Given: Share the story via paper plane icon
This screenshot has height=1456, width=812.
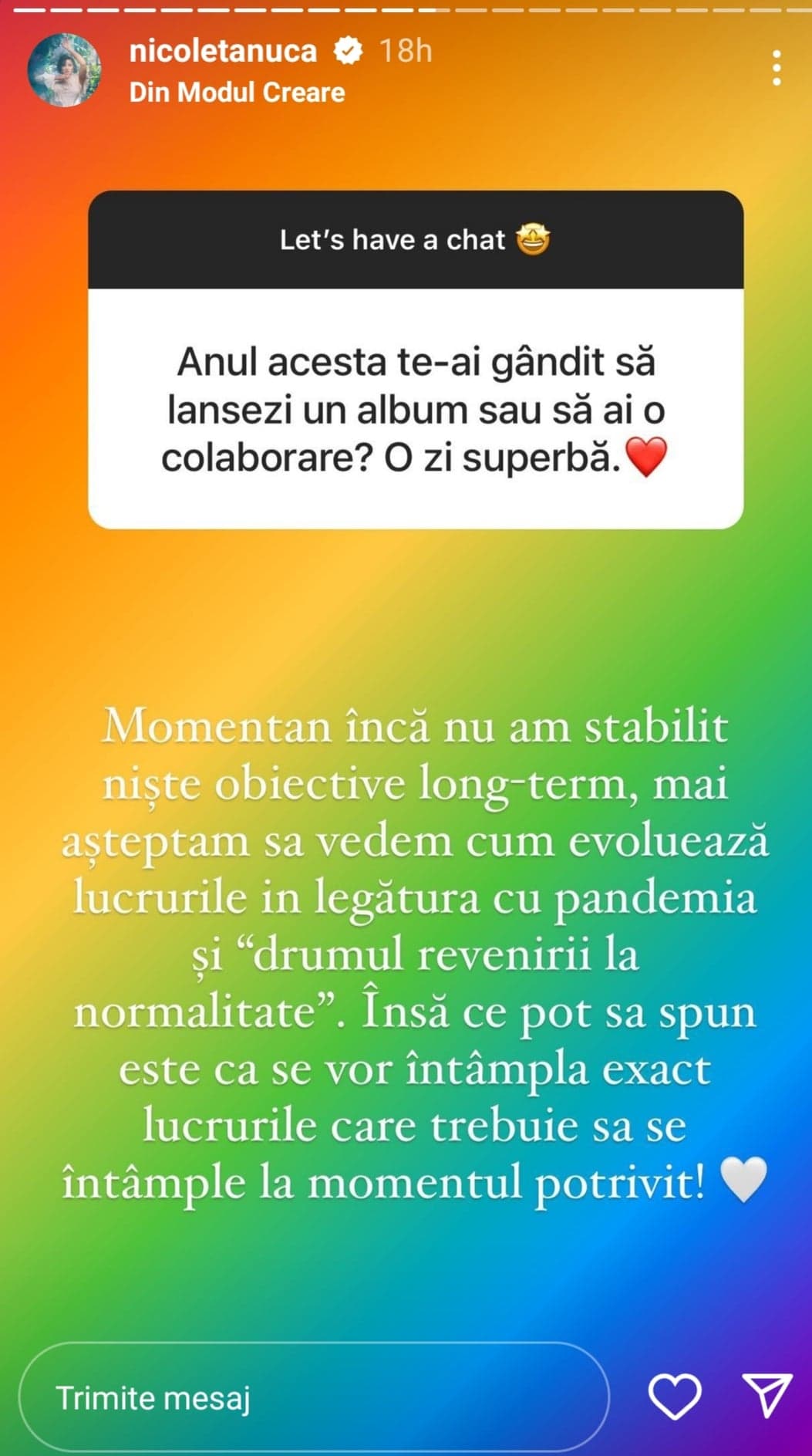Looking at the screenshot, I should pos(767,1395).
